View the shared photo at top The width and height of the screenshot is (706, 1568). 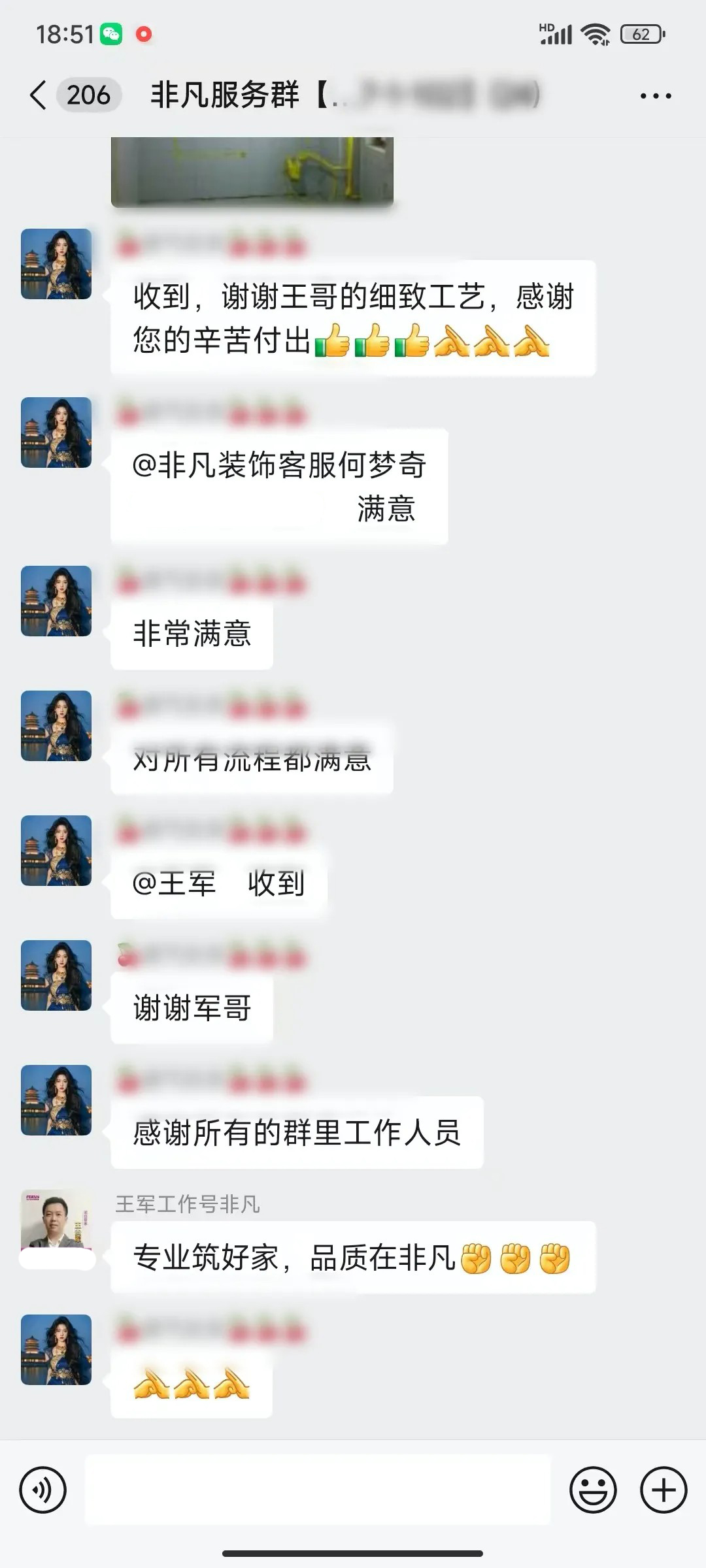point(252,172)
